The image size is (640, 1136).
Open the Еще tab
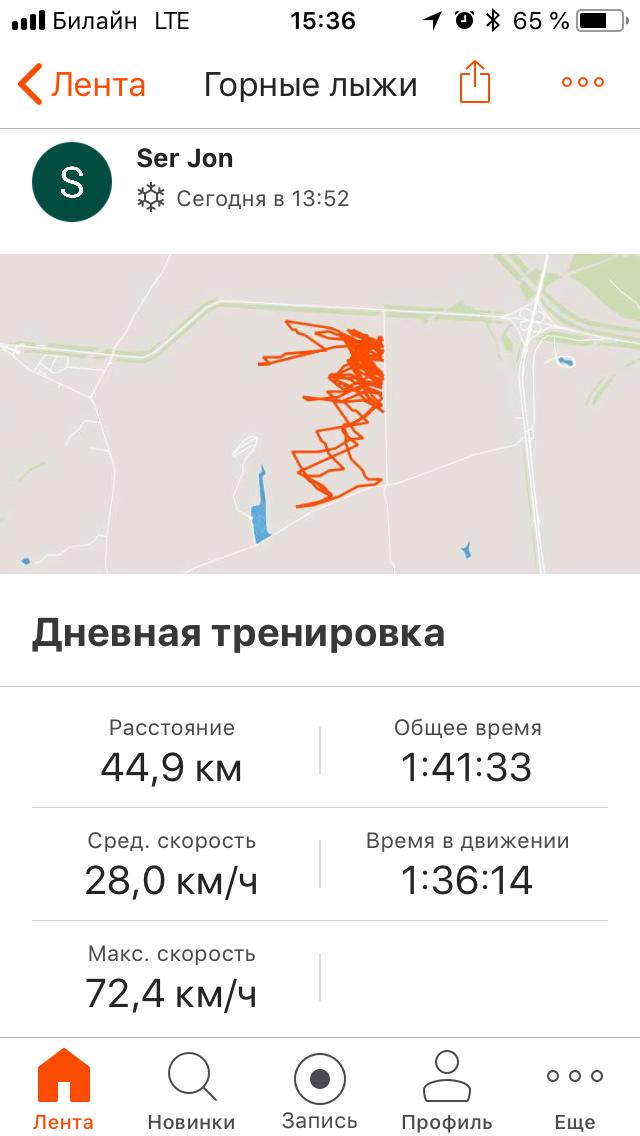(x=575, y=1089)
